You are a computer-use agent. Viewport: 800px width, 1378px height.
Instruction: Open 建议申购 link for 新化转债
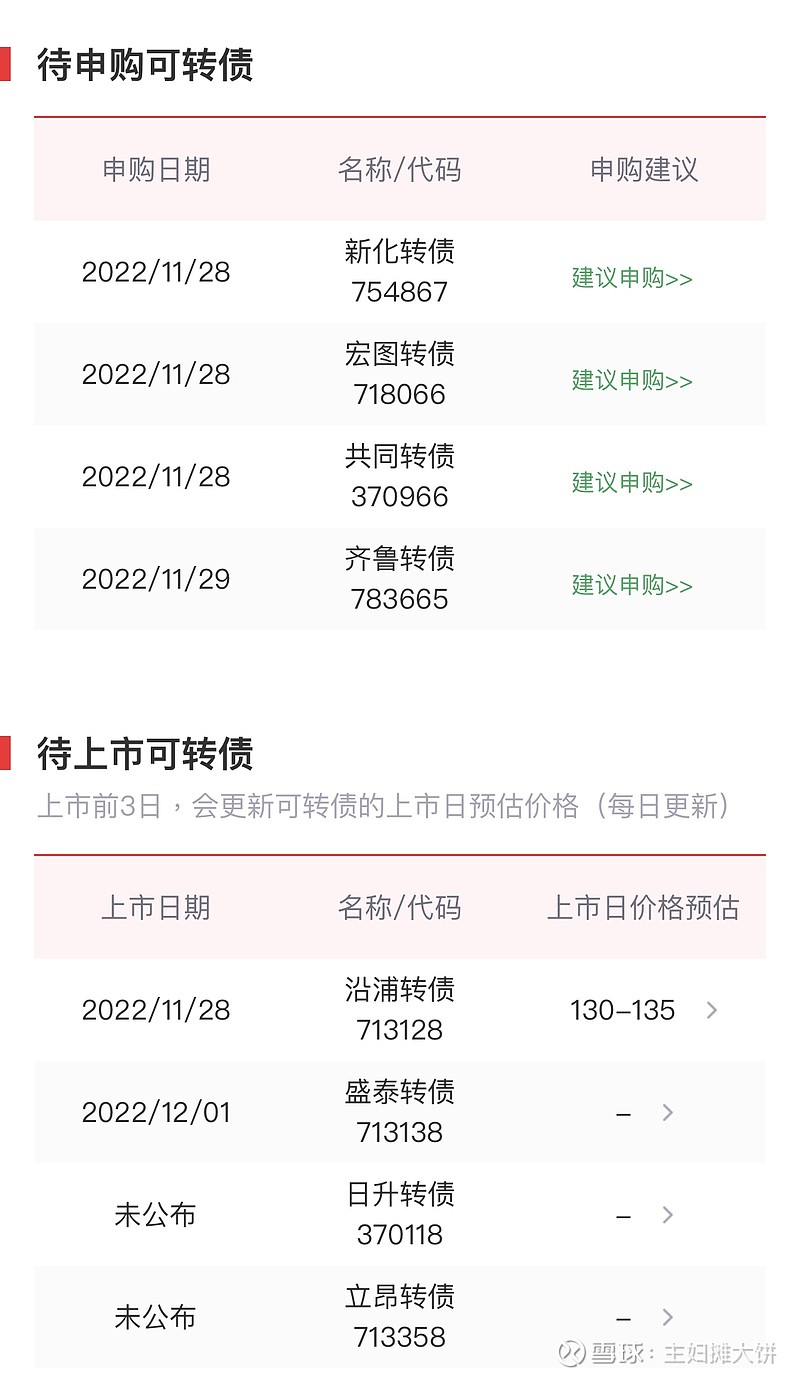click(632, 278)
